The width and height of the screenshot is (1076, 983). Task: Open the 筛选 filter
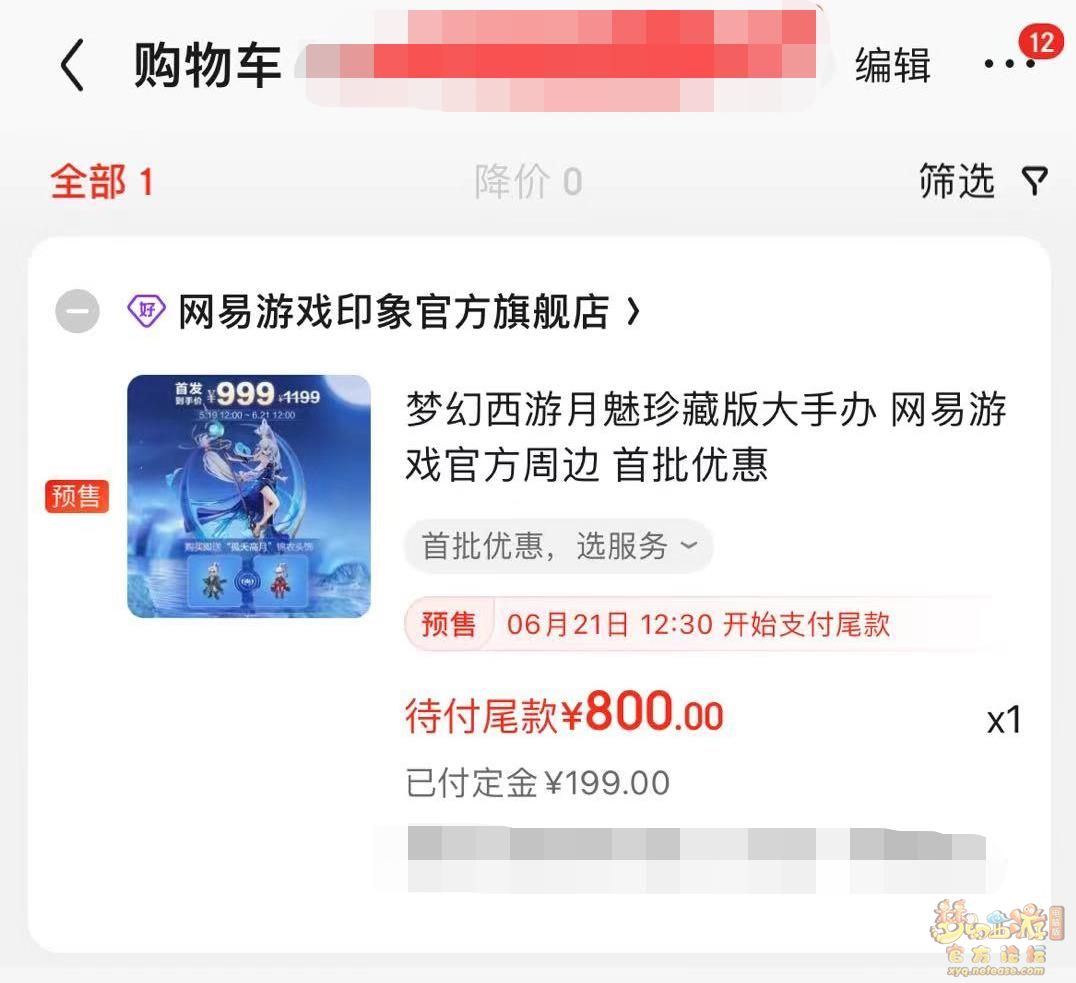click(982, 182)
